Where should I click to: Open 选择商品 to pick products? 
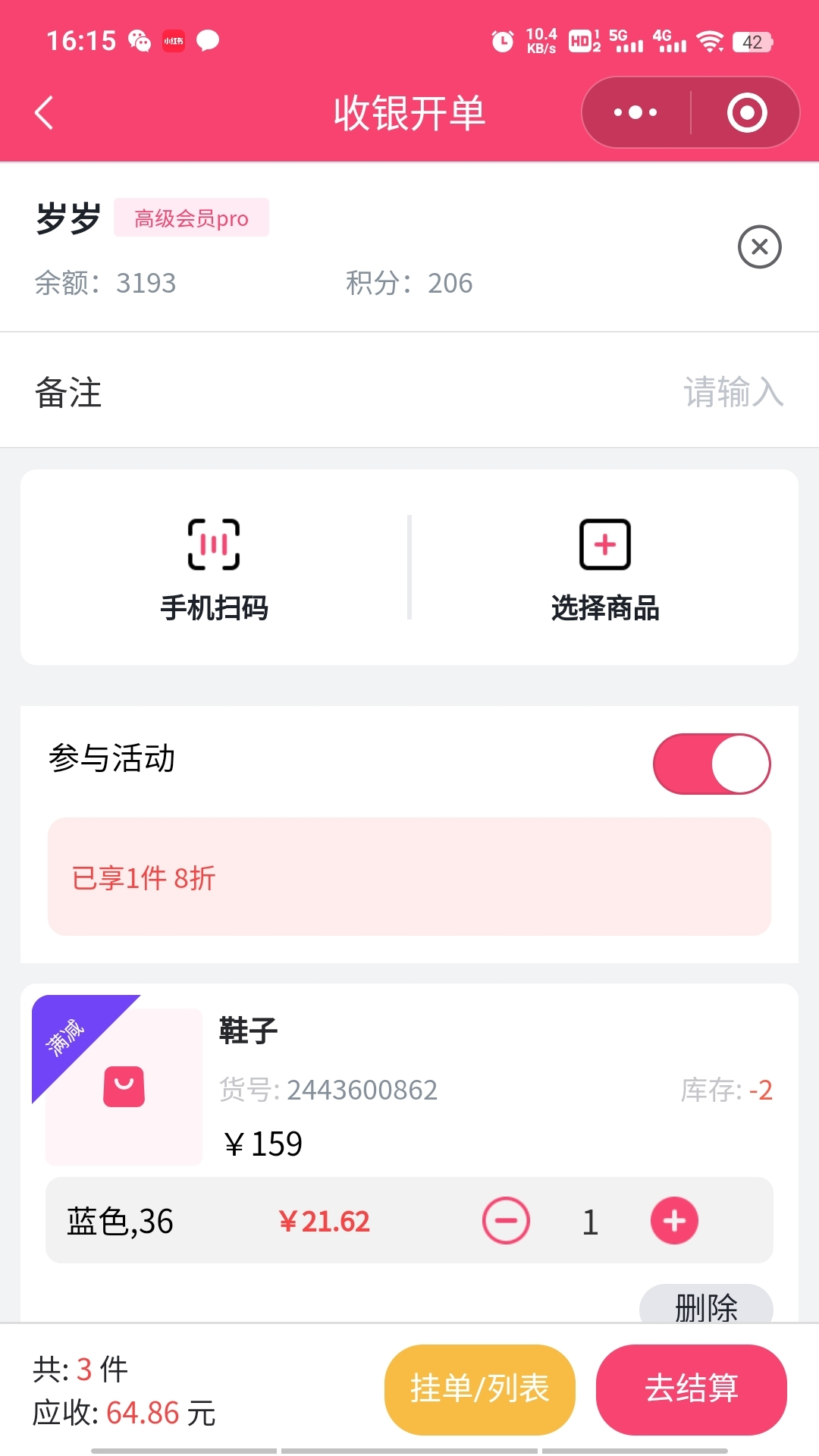point(604,544)
